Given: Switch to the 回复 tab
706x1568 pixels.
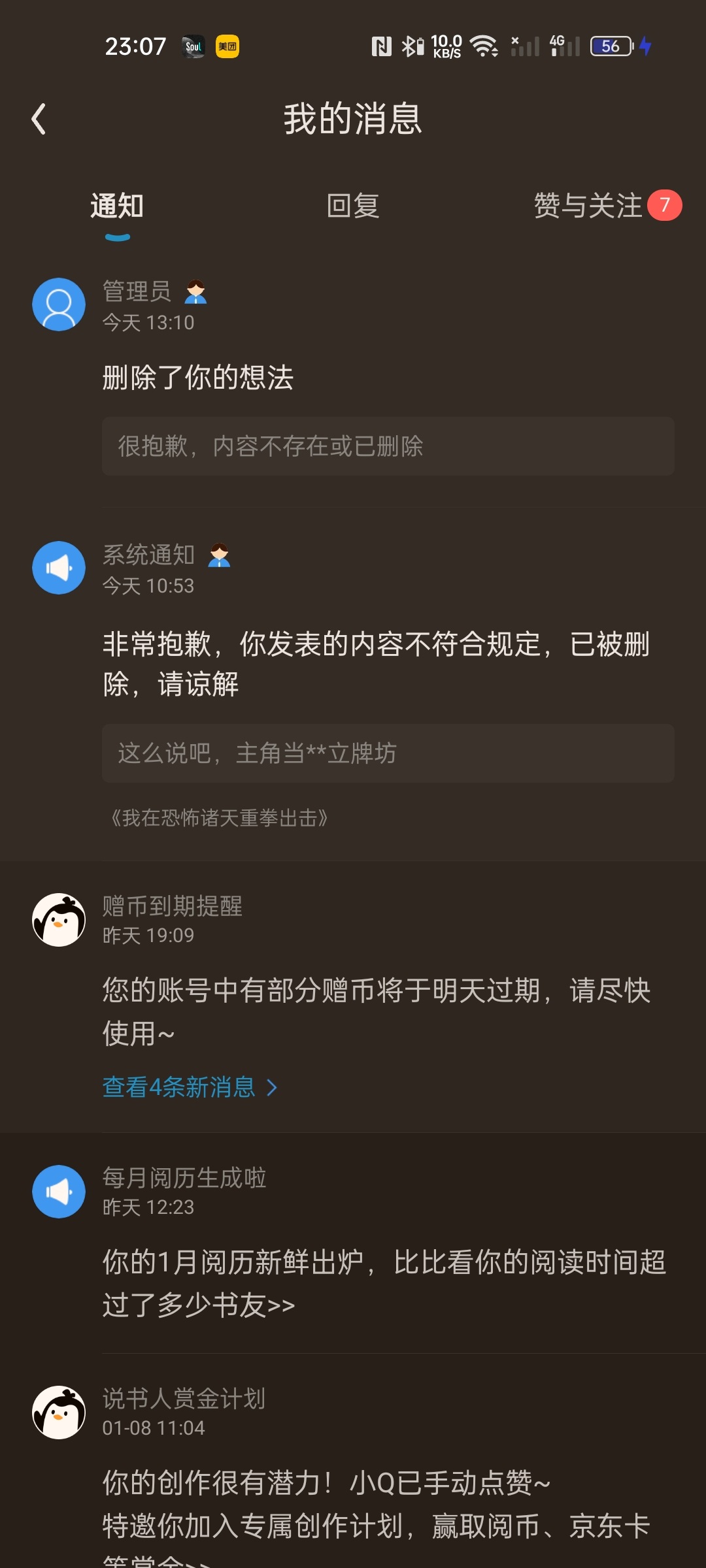Looking at the screenshot, I should click(352, 206).
